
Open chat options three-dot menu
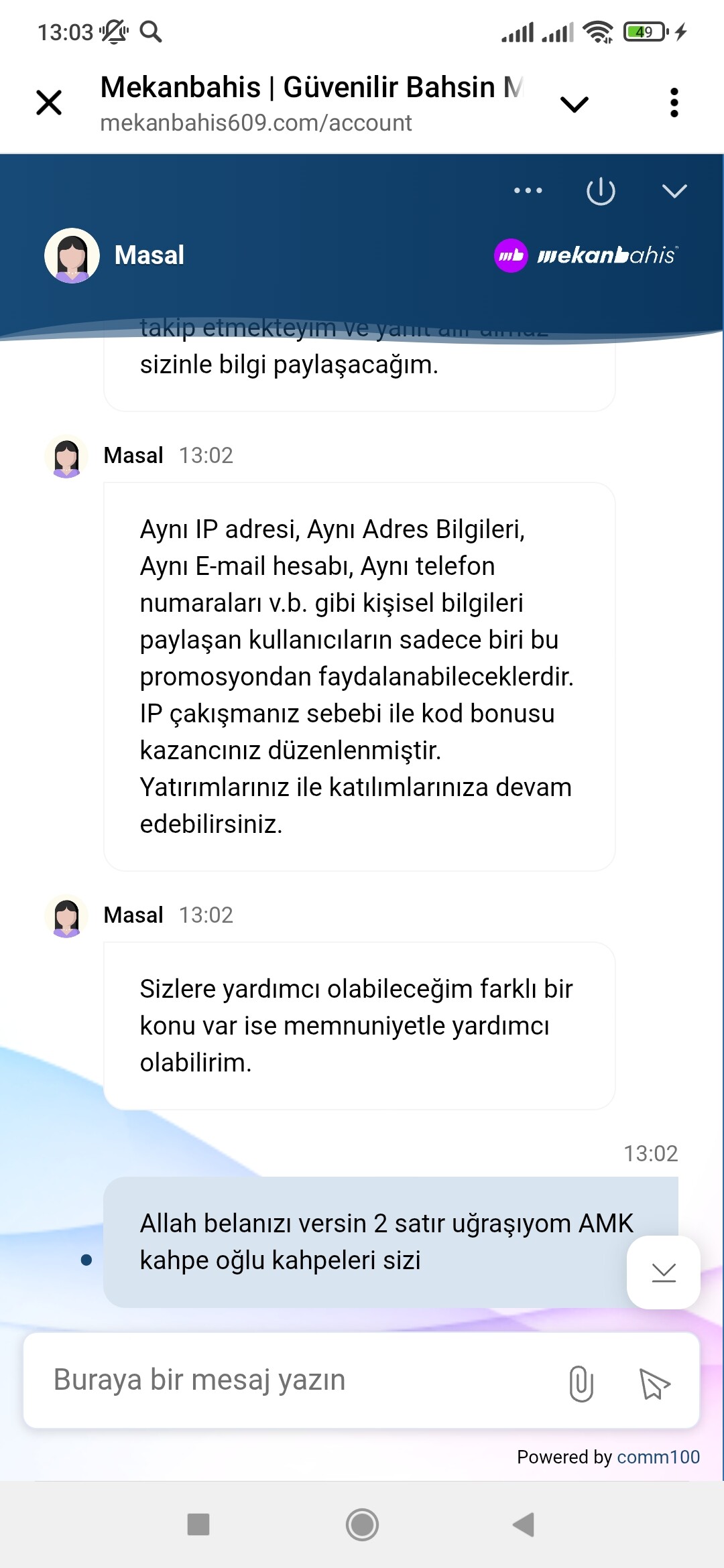pos(528,191)
